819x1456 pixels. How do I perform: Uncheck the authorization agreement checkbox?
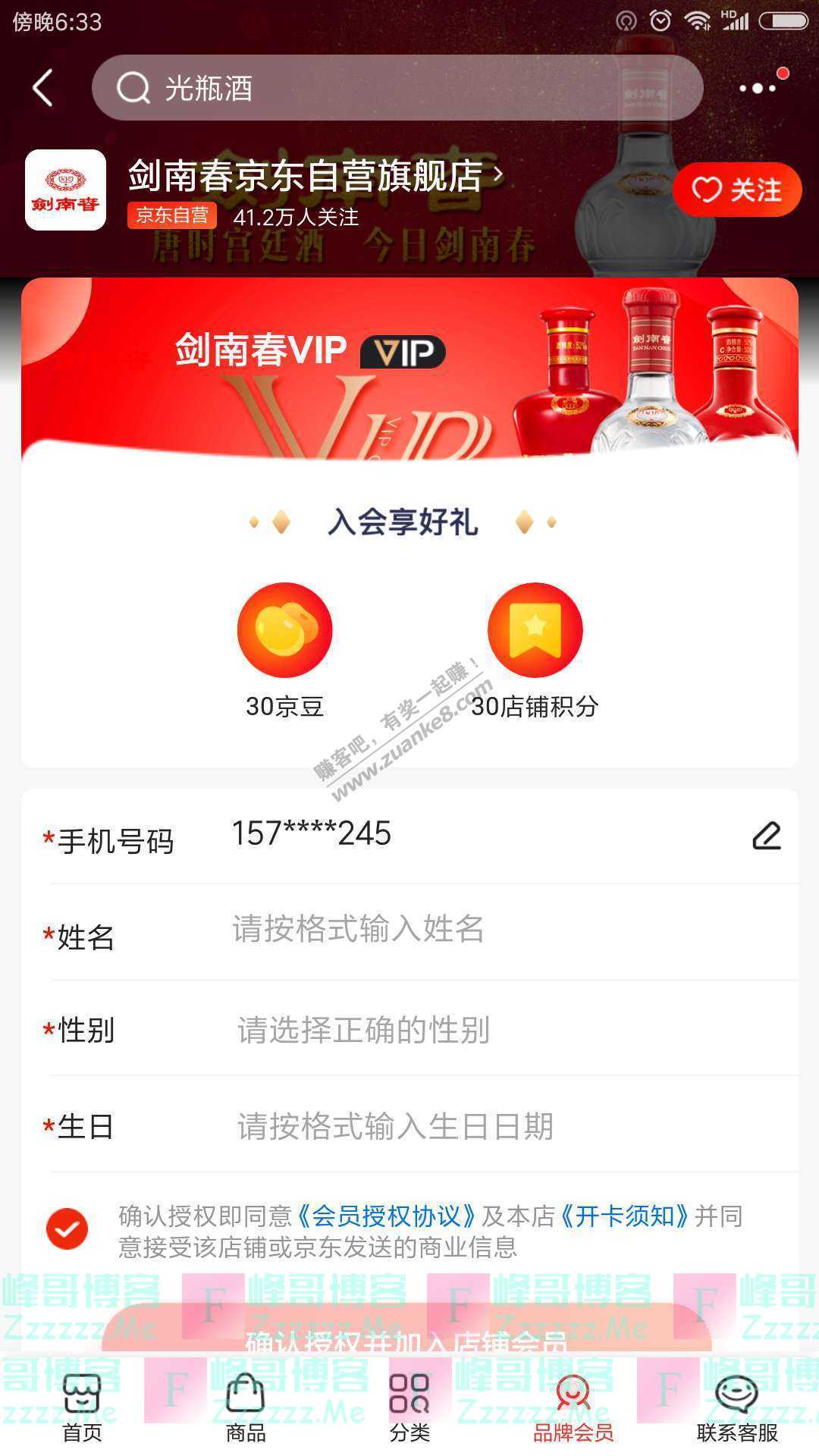(x=67, y=1228)
